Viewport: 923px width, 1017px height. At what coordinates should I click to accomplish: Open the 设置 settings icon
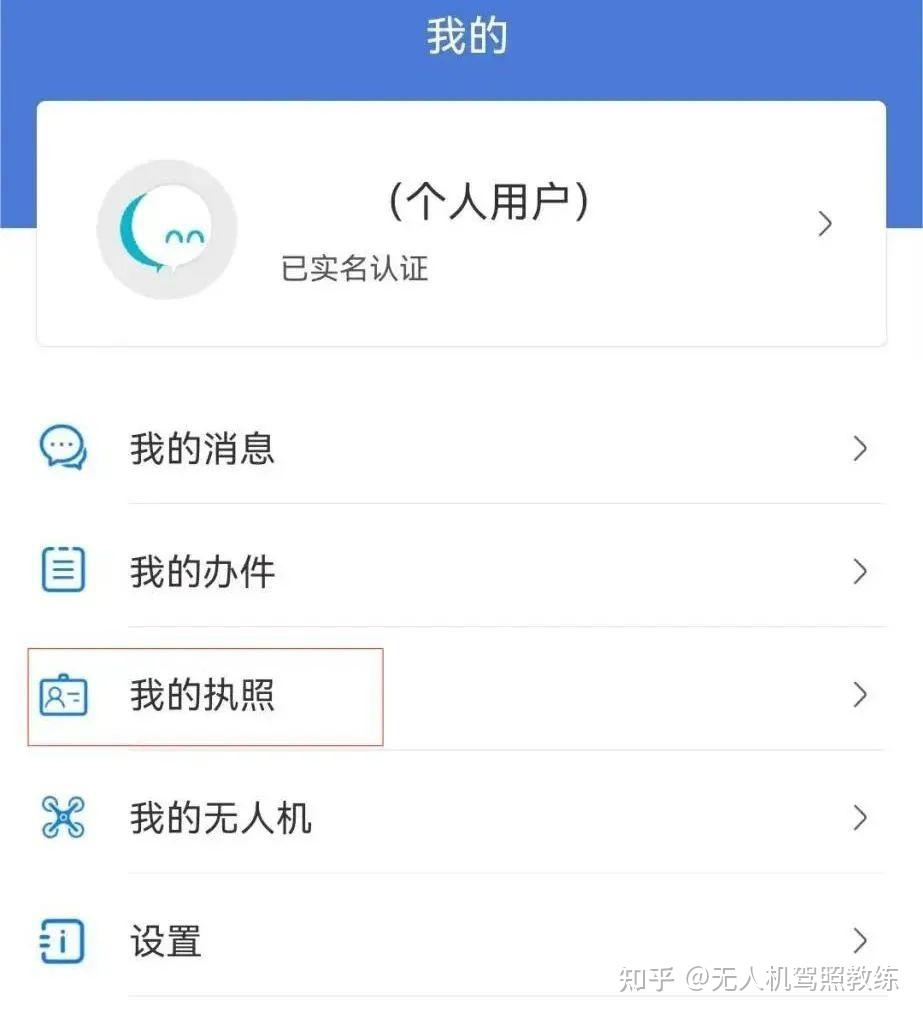pyautogui.click(x=62, y=941)
